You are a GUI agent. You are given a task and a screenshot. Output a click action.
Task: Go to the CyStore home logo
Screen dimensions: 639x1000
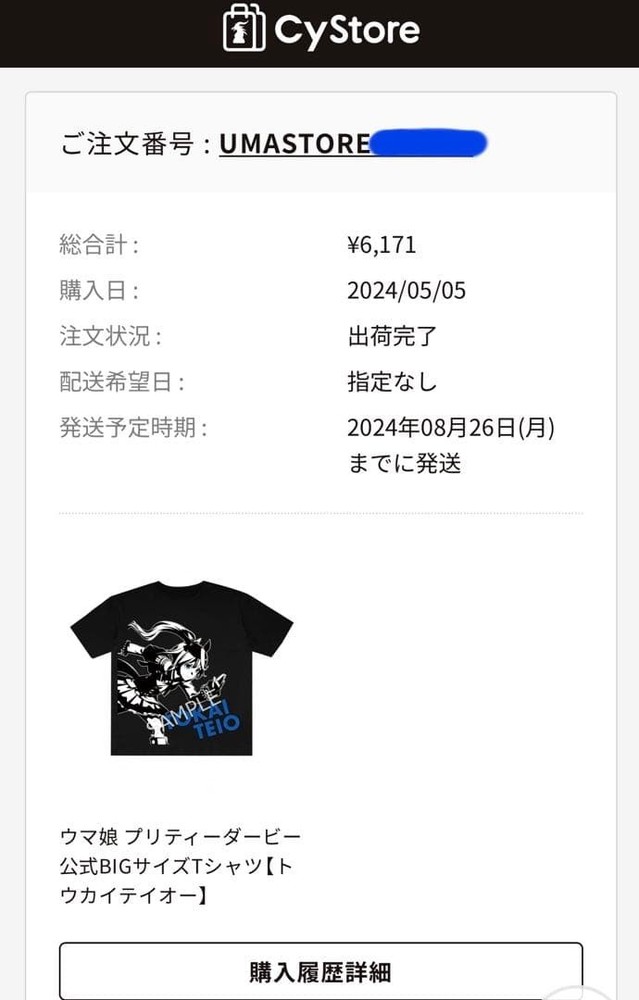(320, 30)
